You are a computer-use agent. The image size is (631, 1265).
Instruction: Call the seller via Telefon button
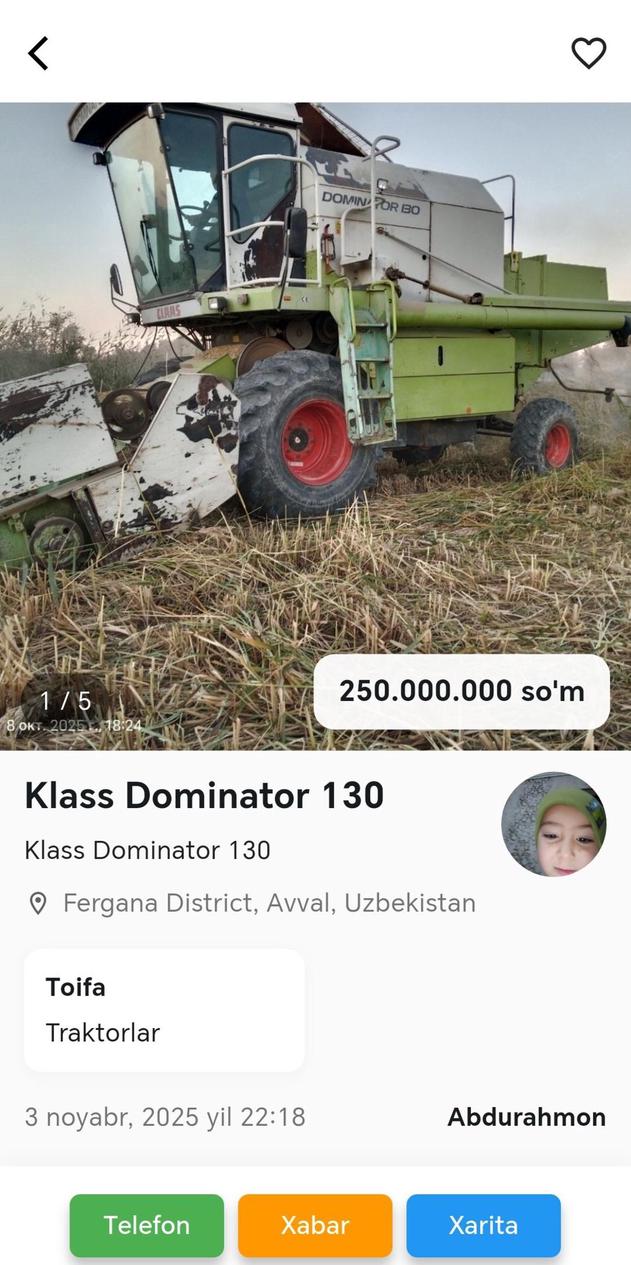point(147,1225)
